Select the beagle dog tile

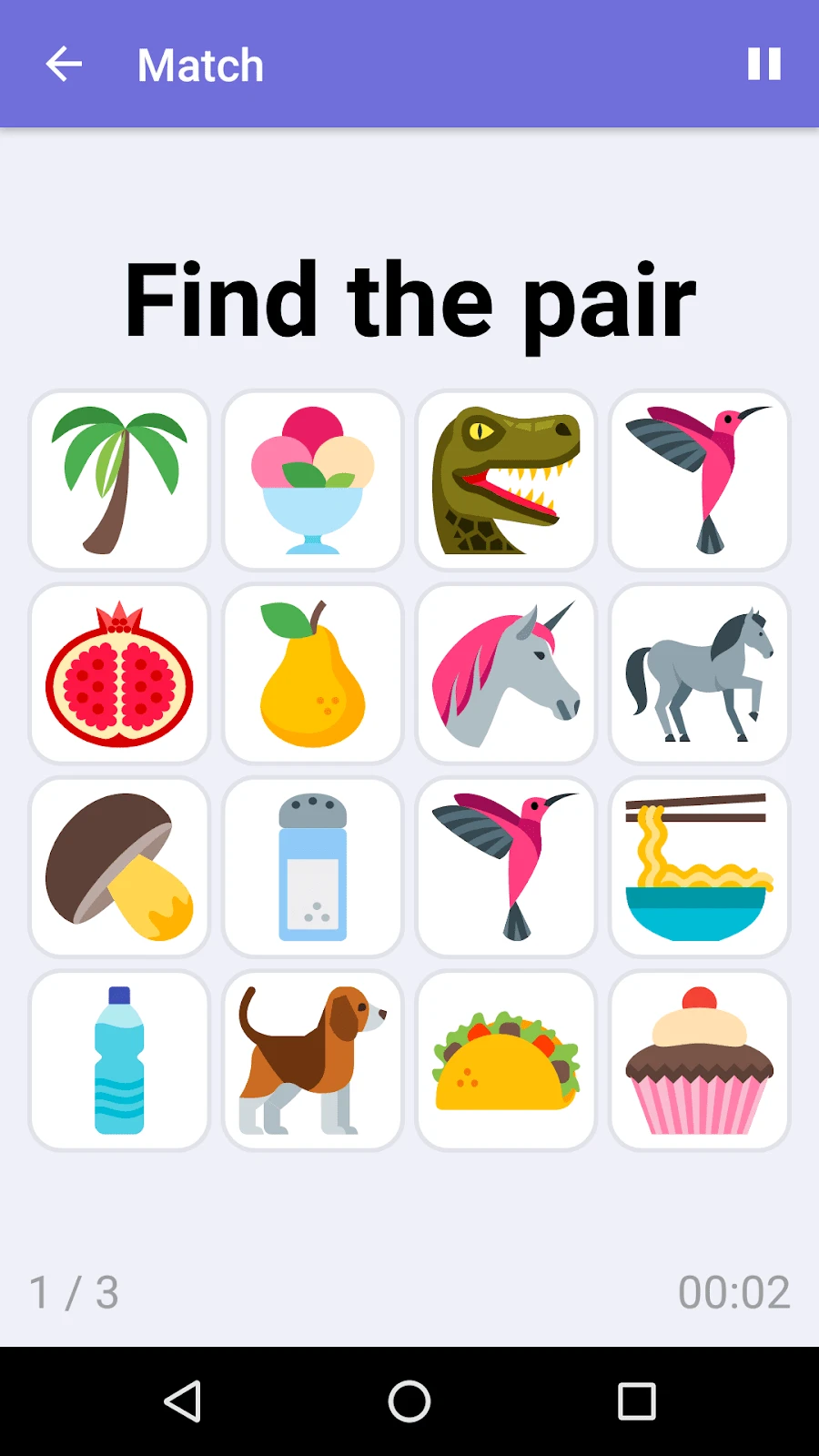(313, 1060)
